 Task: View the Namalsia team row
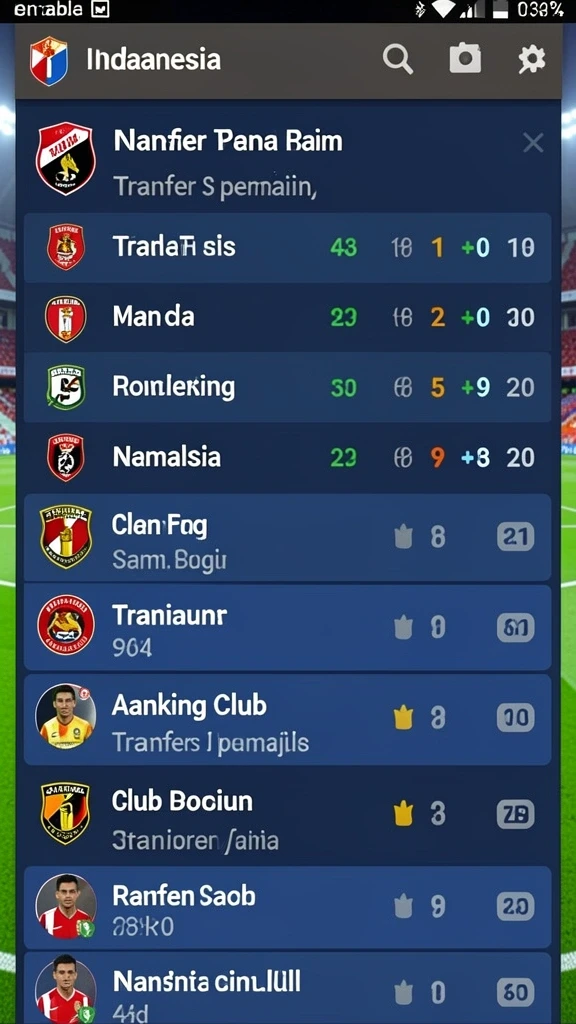pyautogui.click(x=287, y=457)
